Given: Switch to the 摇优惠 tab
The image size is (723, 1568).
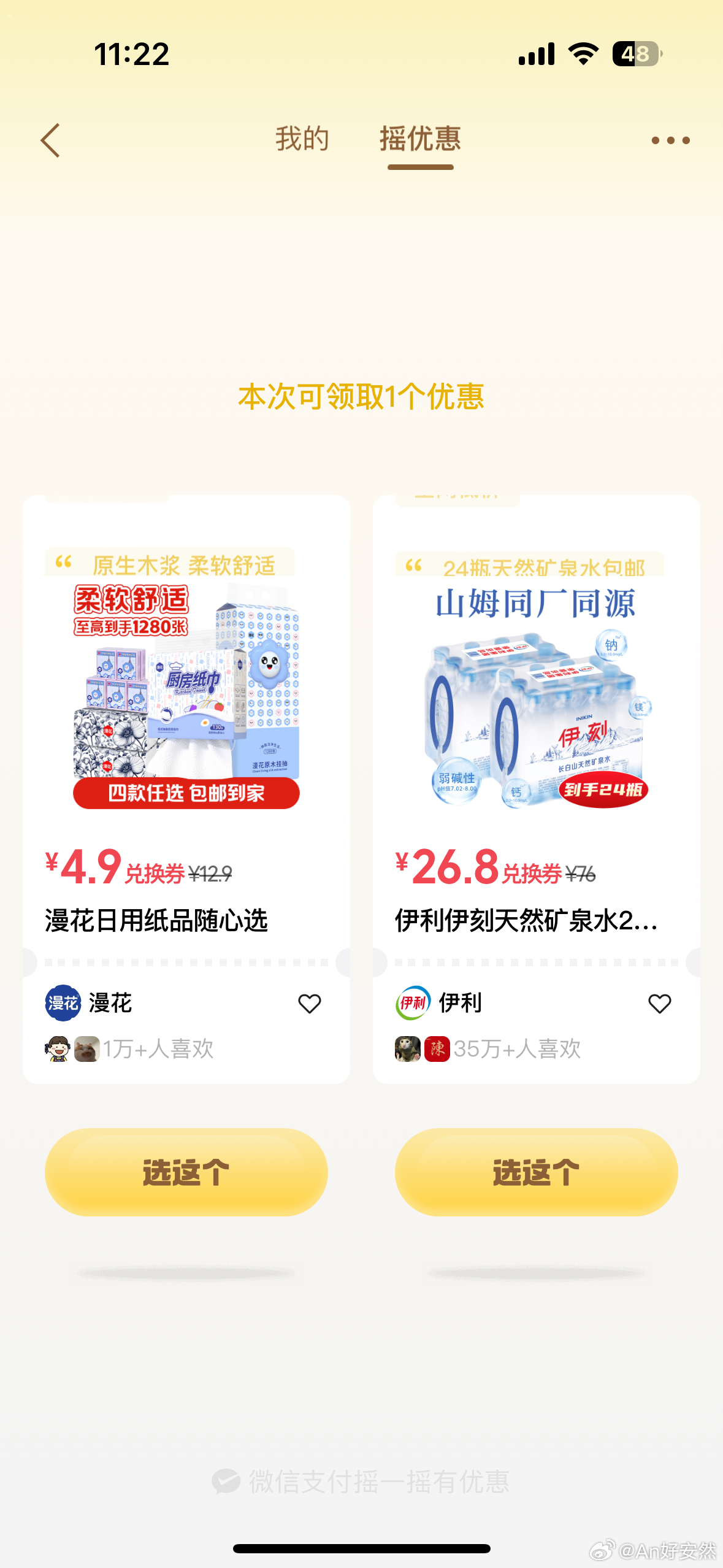Looking at the screenshot, I should (420, 139).
